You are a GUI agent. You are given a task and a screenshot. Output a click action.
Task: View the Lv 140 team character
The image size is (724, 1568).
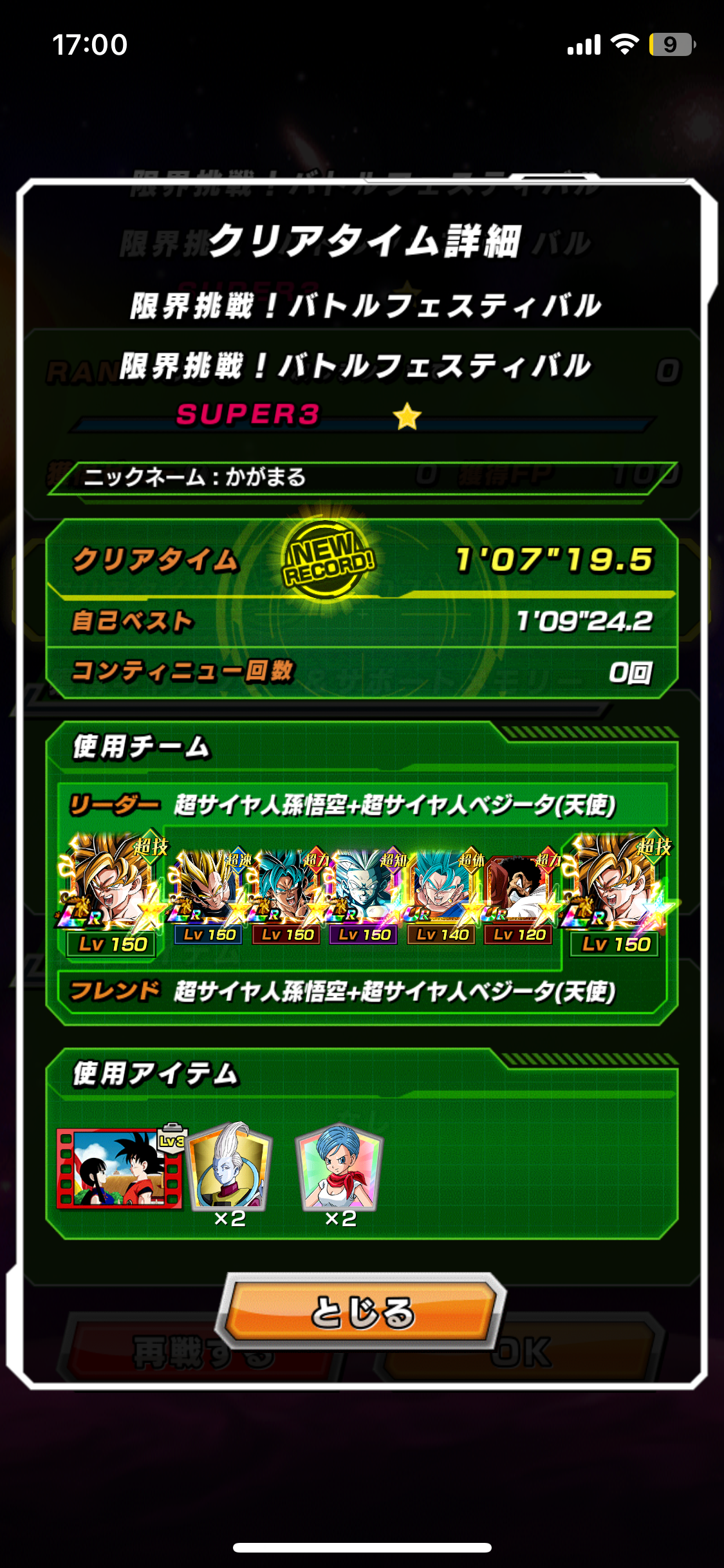click(x=441, y=896)
